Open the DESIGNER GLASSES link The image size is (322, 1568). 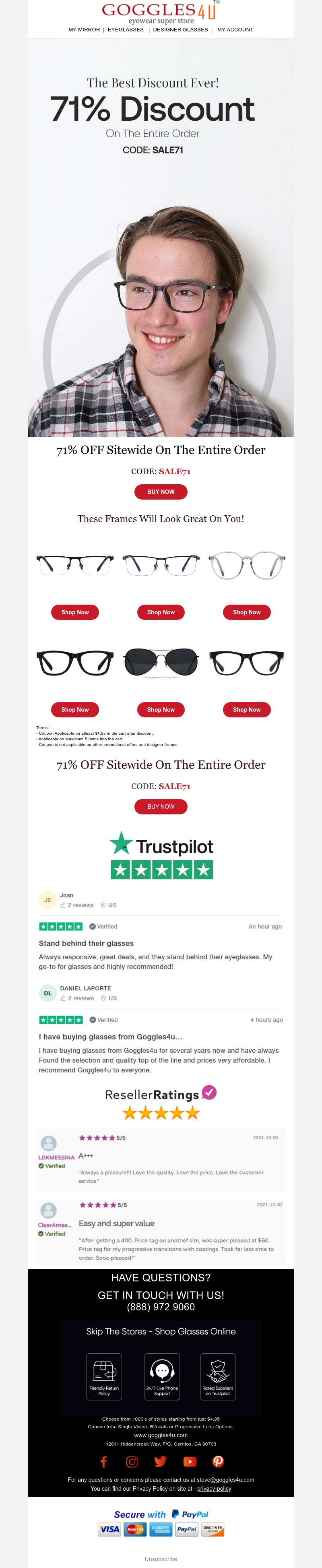pyautogui.click(x=180, y=29)
